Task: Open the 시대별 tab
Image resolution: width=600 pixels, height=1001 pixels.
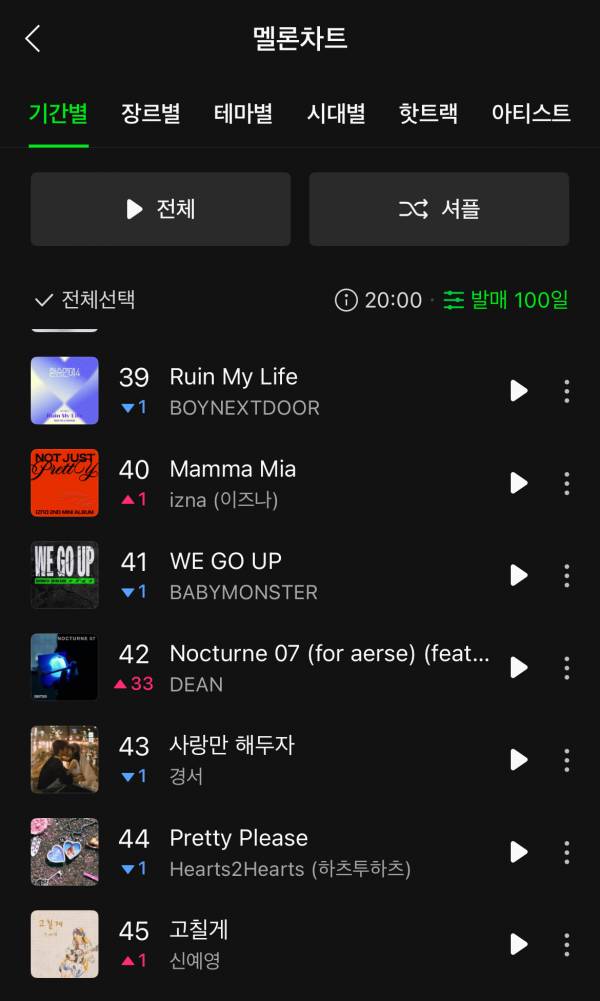Action: coord(336,113)
